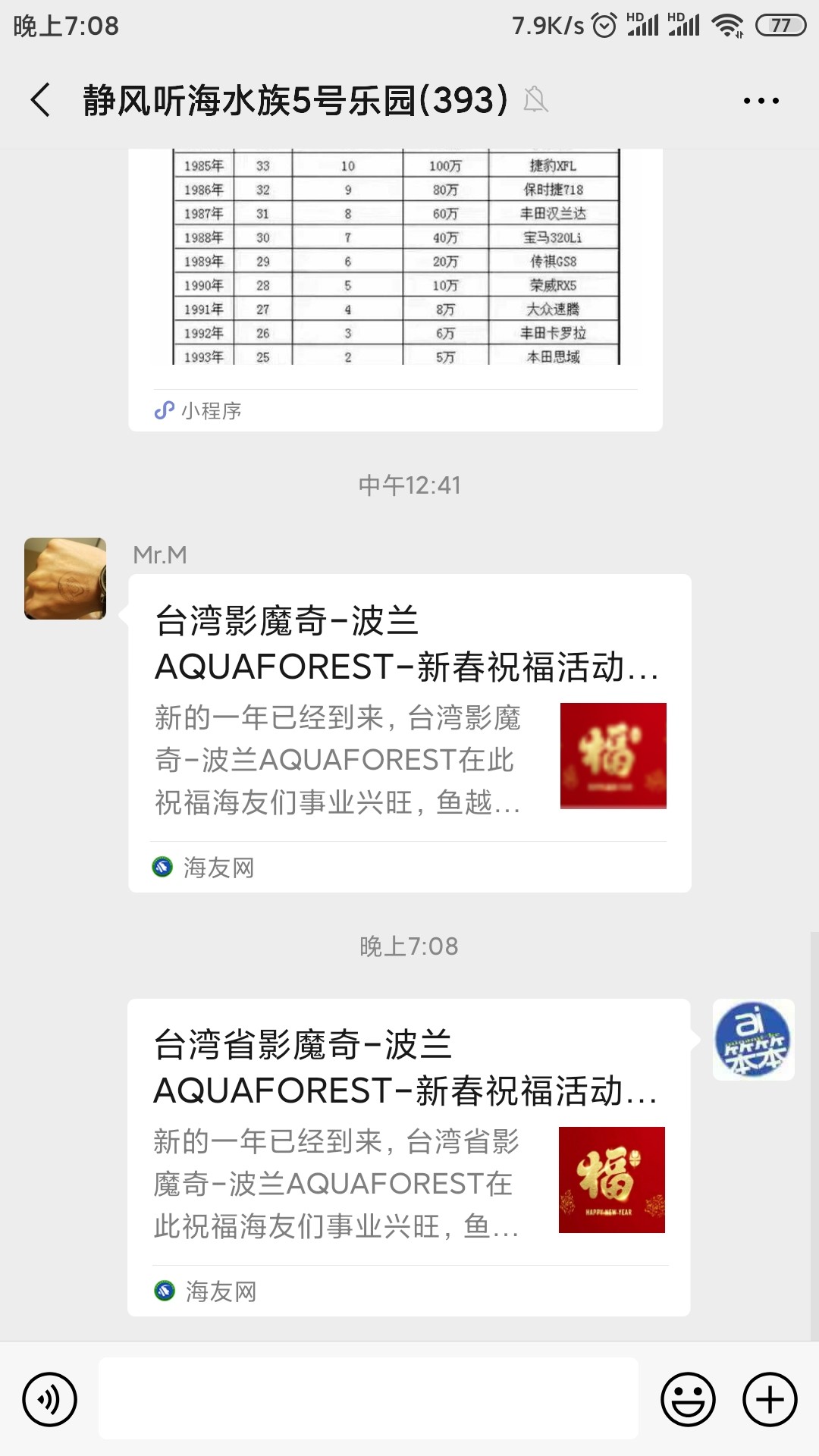View Mr.M's profile avatar
The height and width of the screenshot is (1456, 819).
pyautogui.click(x=65, y=579)
